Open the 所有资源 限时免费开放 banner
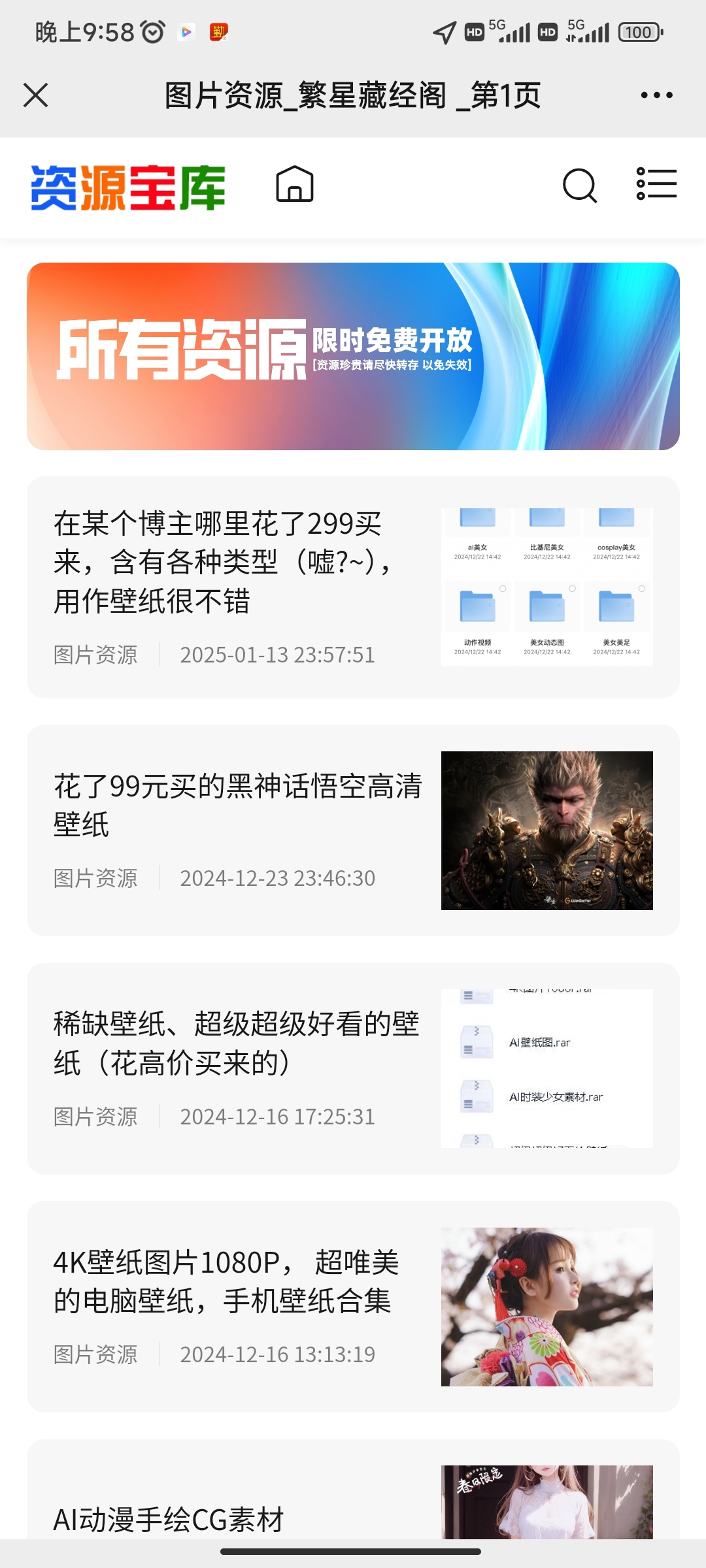The image size is (706, 1568). [353, 356]
